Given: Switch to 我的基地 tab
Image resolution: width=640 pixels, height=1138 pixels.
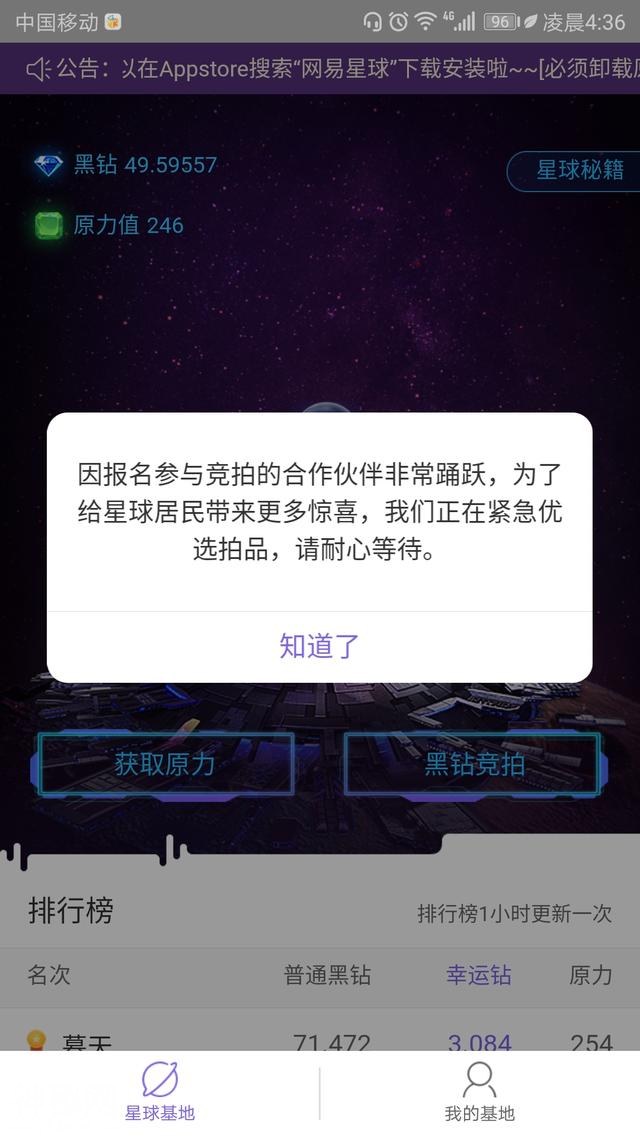Looking at the screenshot, I should [x=479, y=1092].
